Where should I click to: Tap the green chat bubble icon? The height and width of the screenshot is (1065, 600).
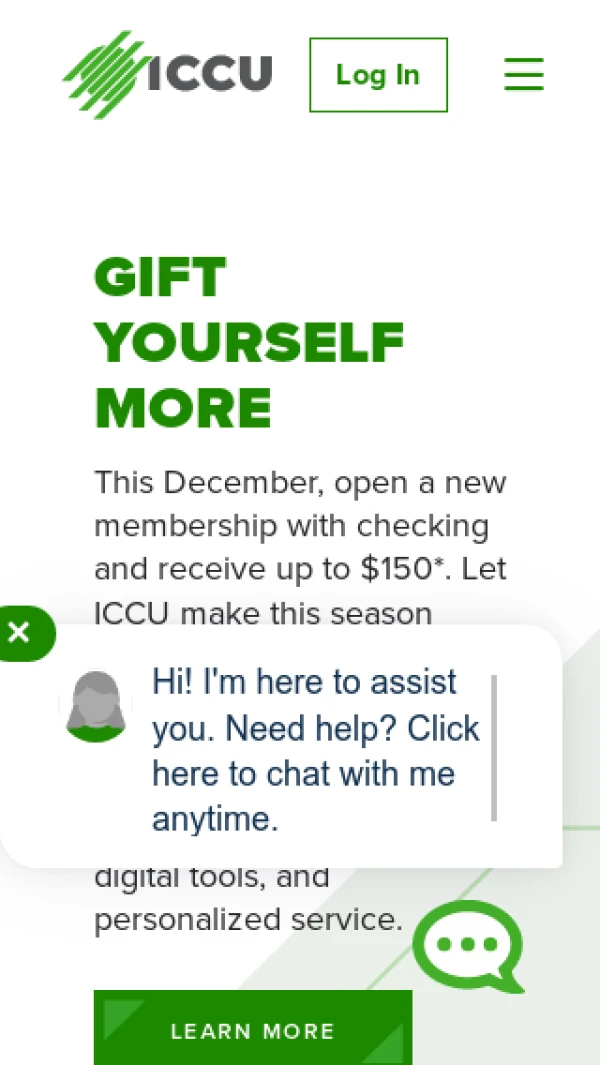pyautogui.click(x=468, y=945)
